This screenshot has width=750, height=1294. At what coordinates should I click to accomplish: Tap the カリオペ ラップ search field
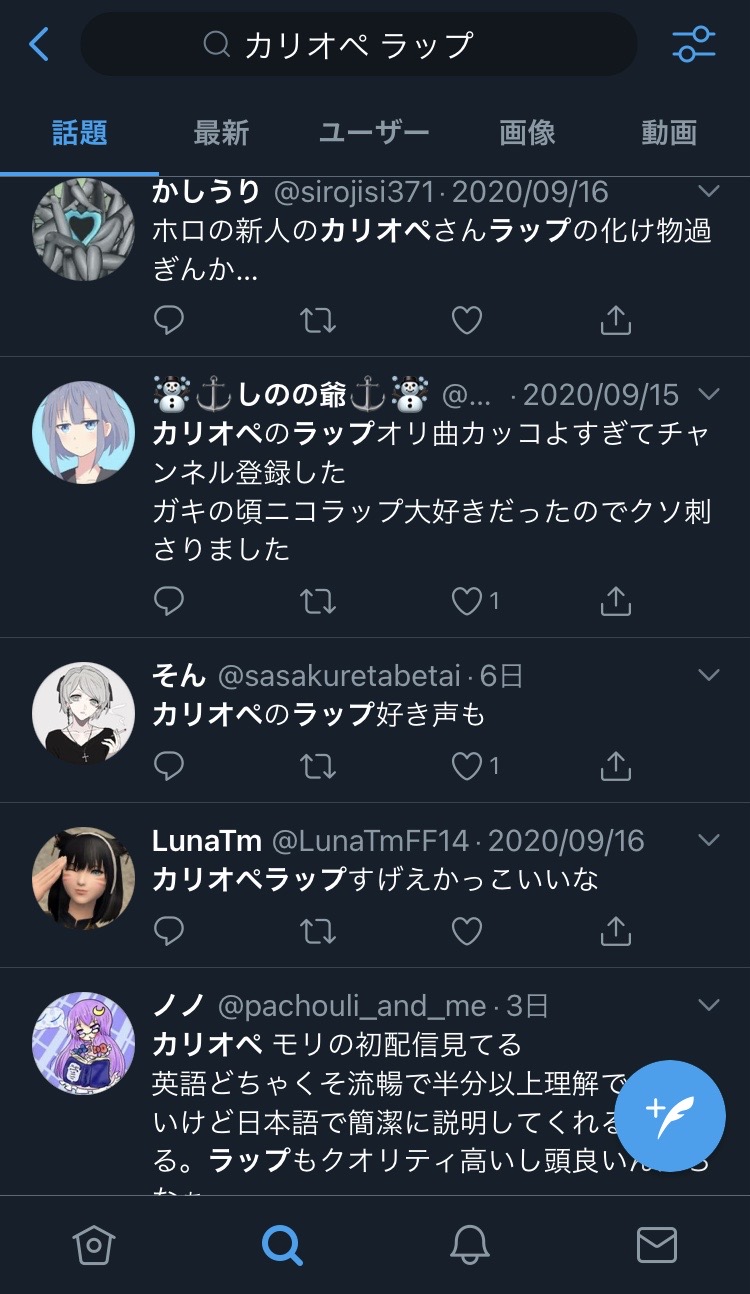click(358, 44)
